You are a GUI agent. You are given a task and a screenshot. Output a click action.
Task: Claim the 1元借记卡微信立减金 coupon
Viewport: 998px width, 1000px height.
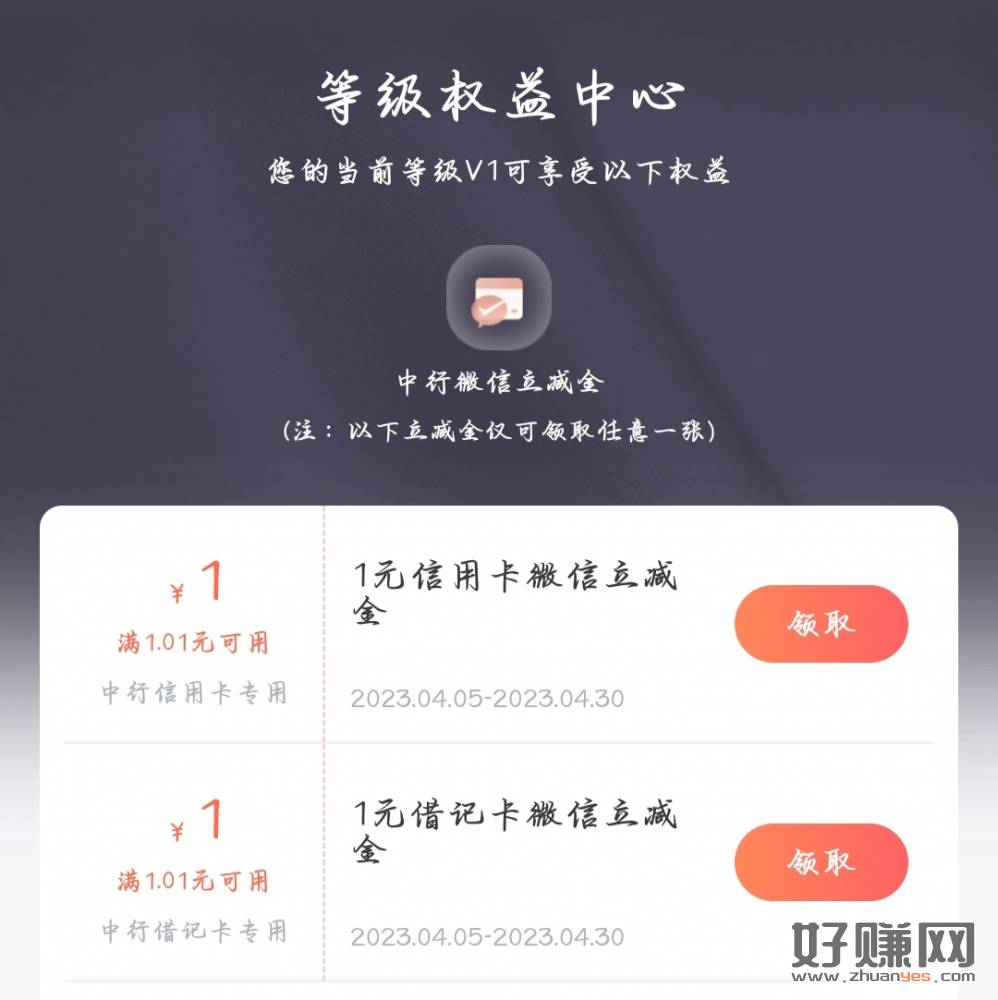point(820,862)
